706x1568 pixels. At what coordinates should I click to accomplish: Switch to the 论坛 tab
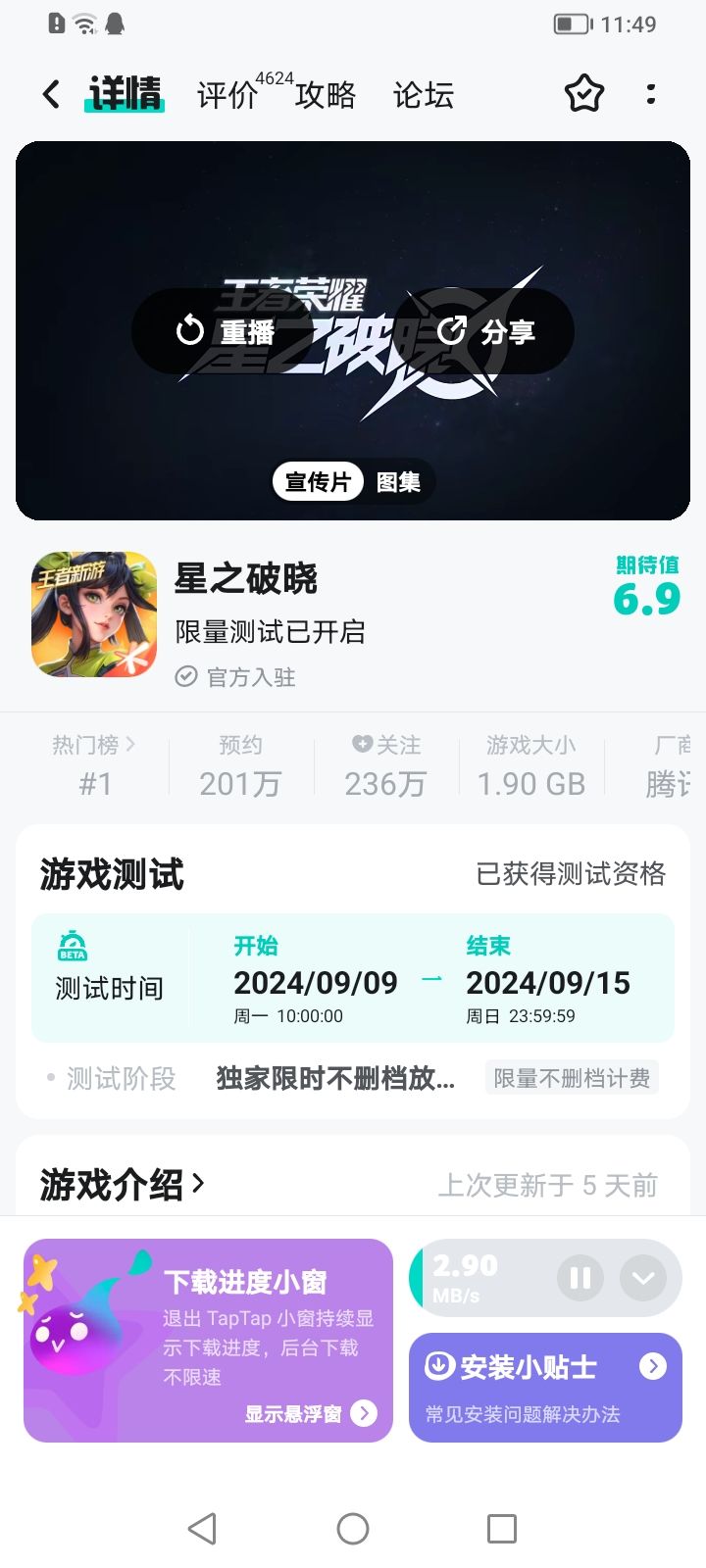[424, 95]
